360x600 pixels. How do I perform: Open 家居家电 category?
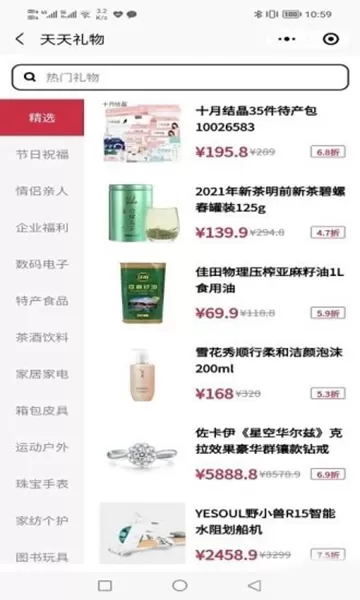(x=42, y=374)
